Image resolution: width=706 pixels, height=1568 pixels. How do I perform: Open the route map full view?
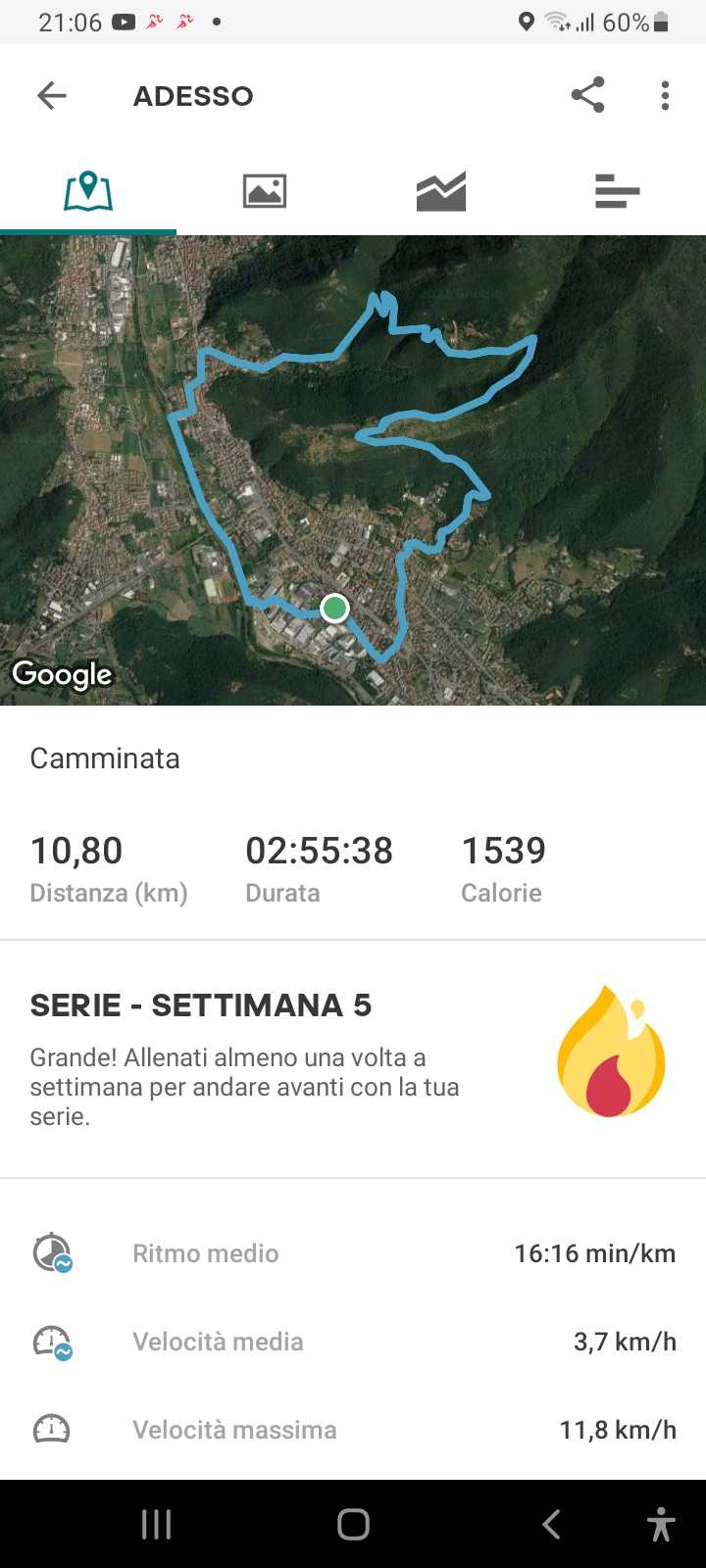[353, 470]
